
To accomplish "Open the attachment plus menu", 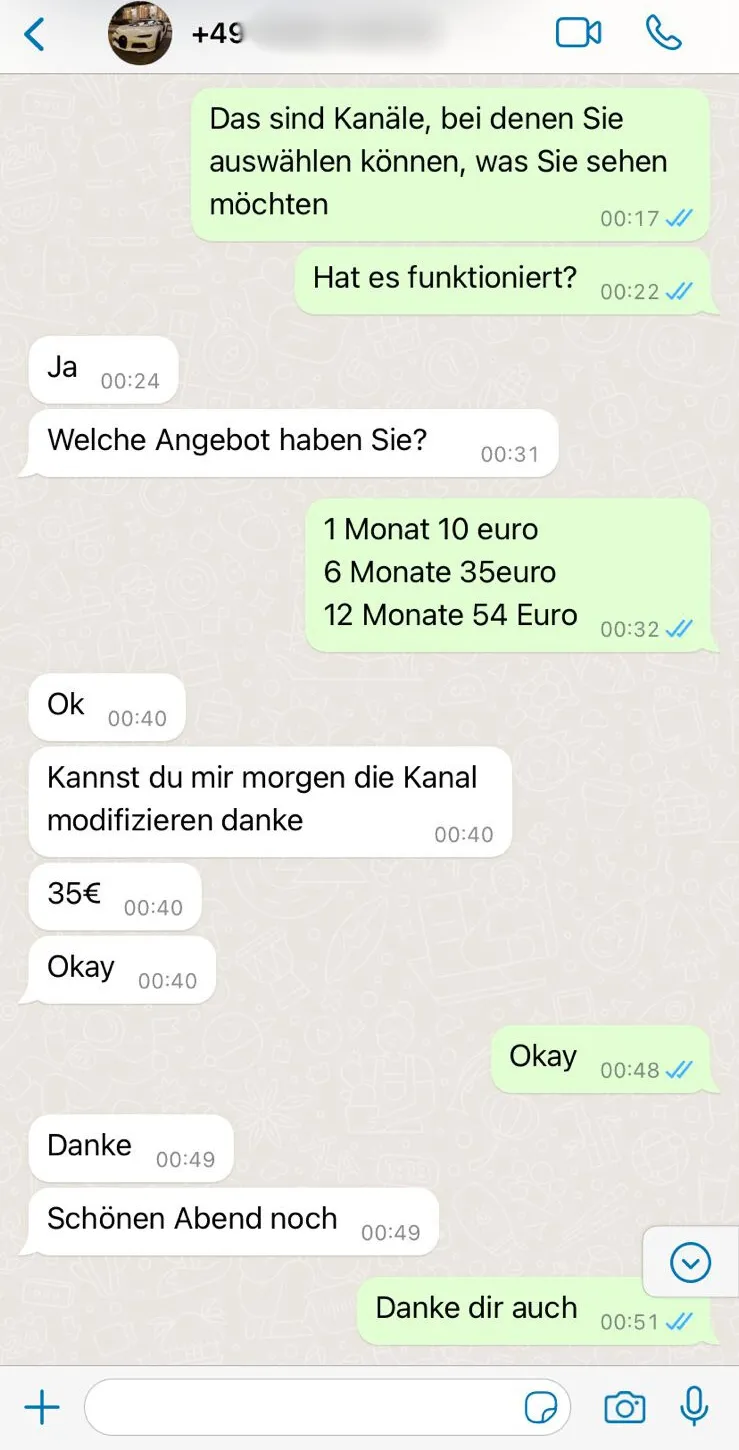I will [x=42, y=1408].
